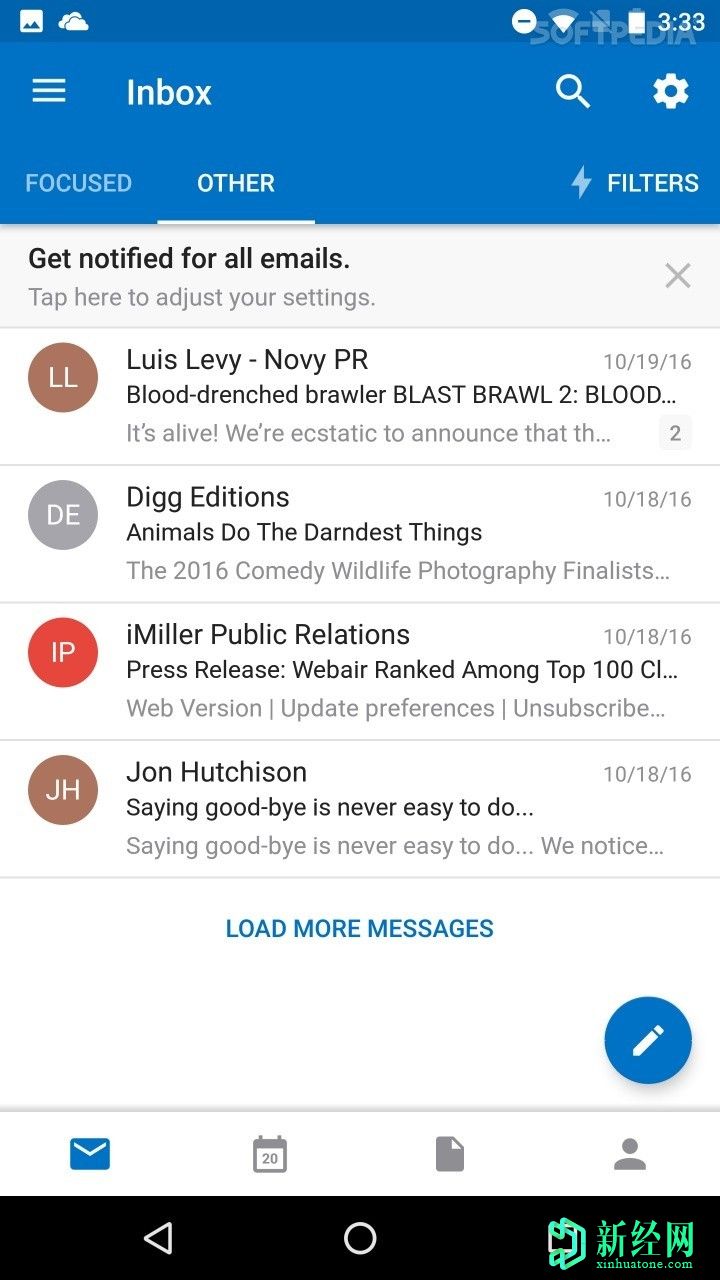Open the Filters option
Screen dimensions: 720x1280
(634, 183)
